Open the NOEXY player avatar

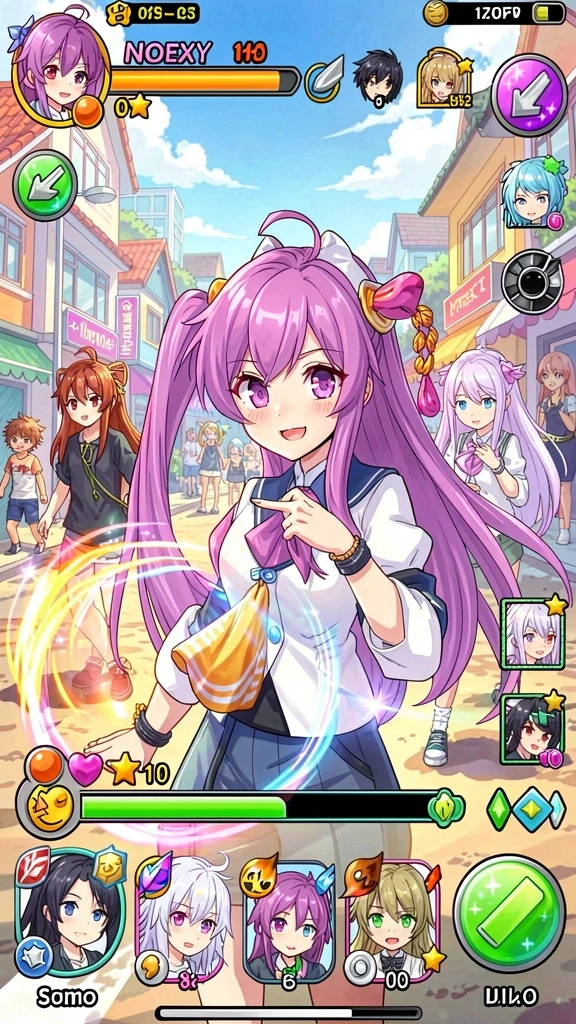pos(59,68)
